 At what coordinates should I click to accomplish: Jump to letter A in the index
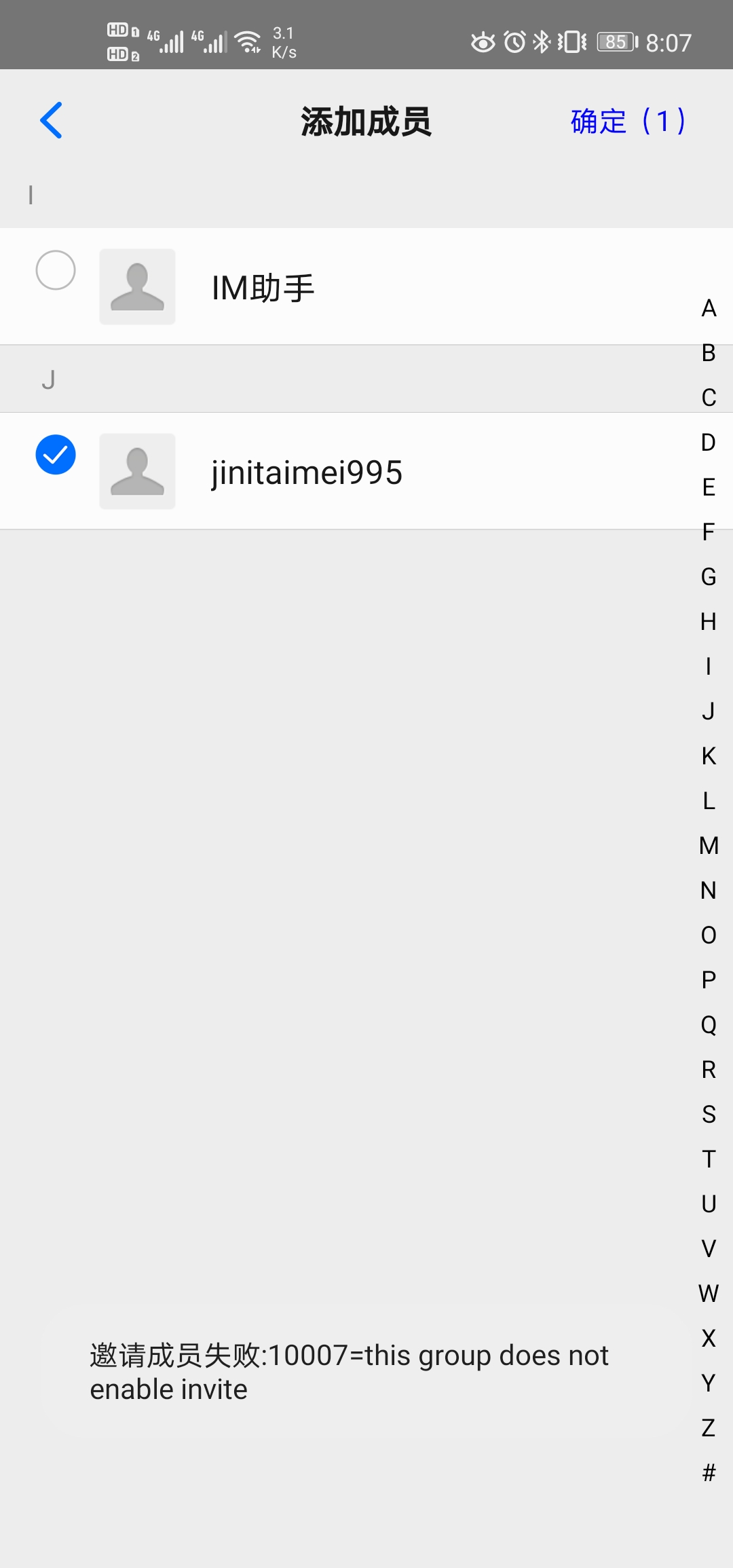pyautogui.click(x=709, y=308)
